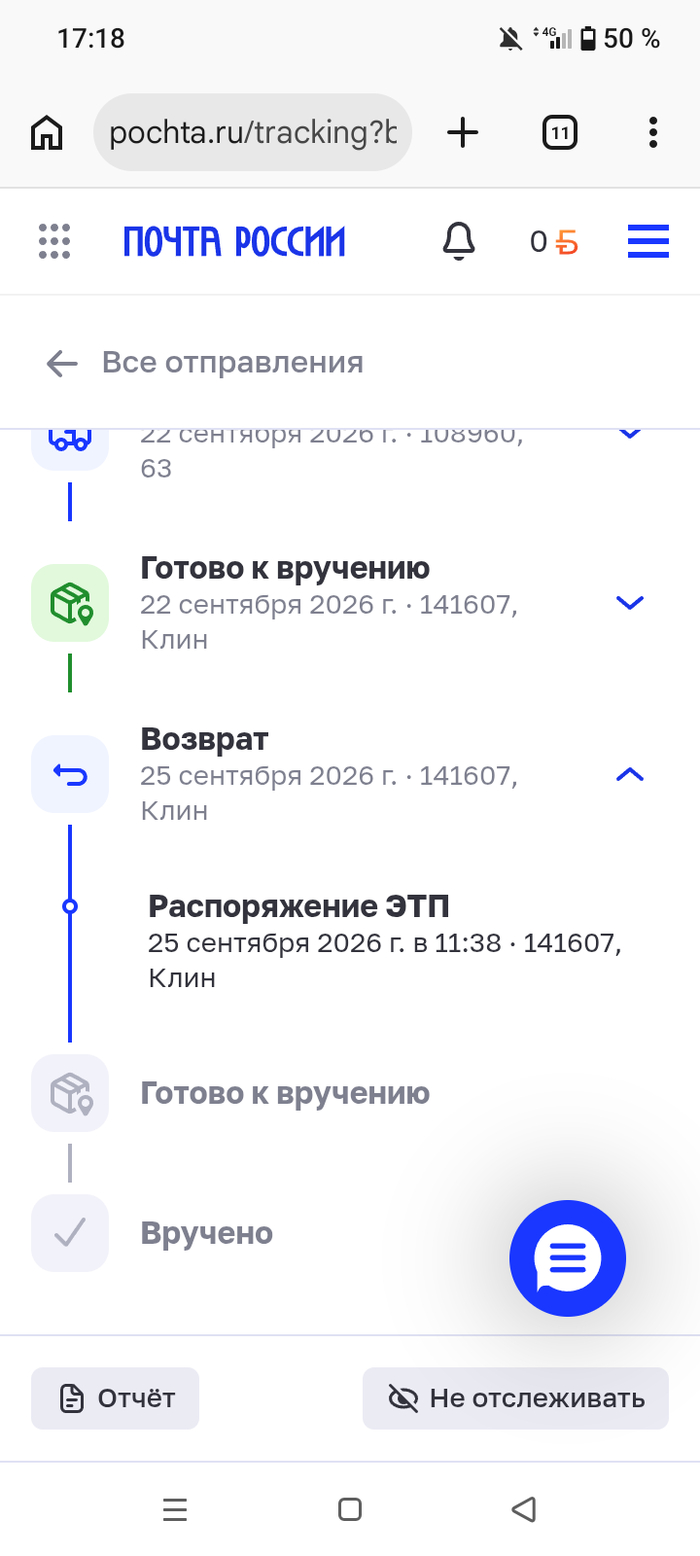Open the notifications bell

[x=459, y=241]
